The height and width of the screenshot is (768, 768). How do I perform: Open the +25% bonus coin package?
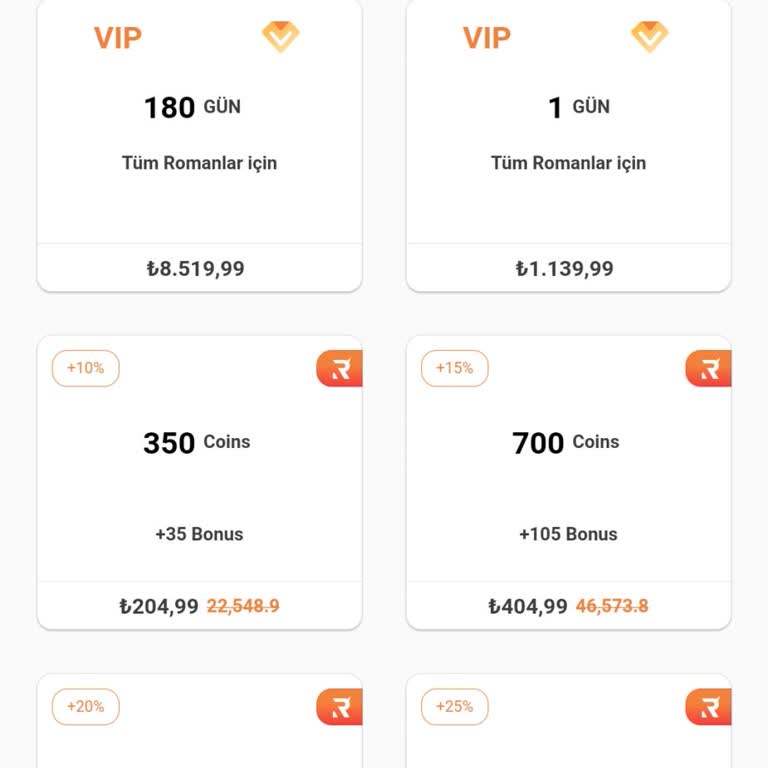568,725
